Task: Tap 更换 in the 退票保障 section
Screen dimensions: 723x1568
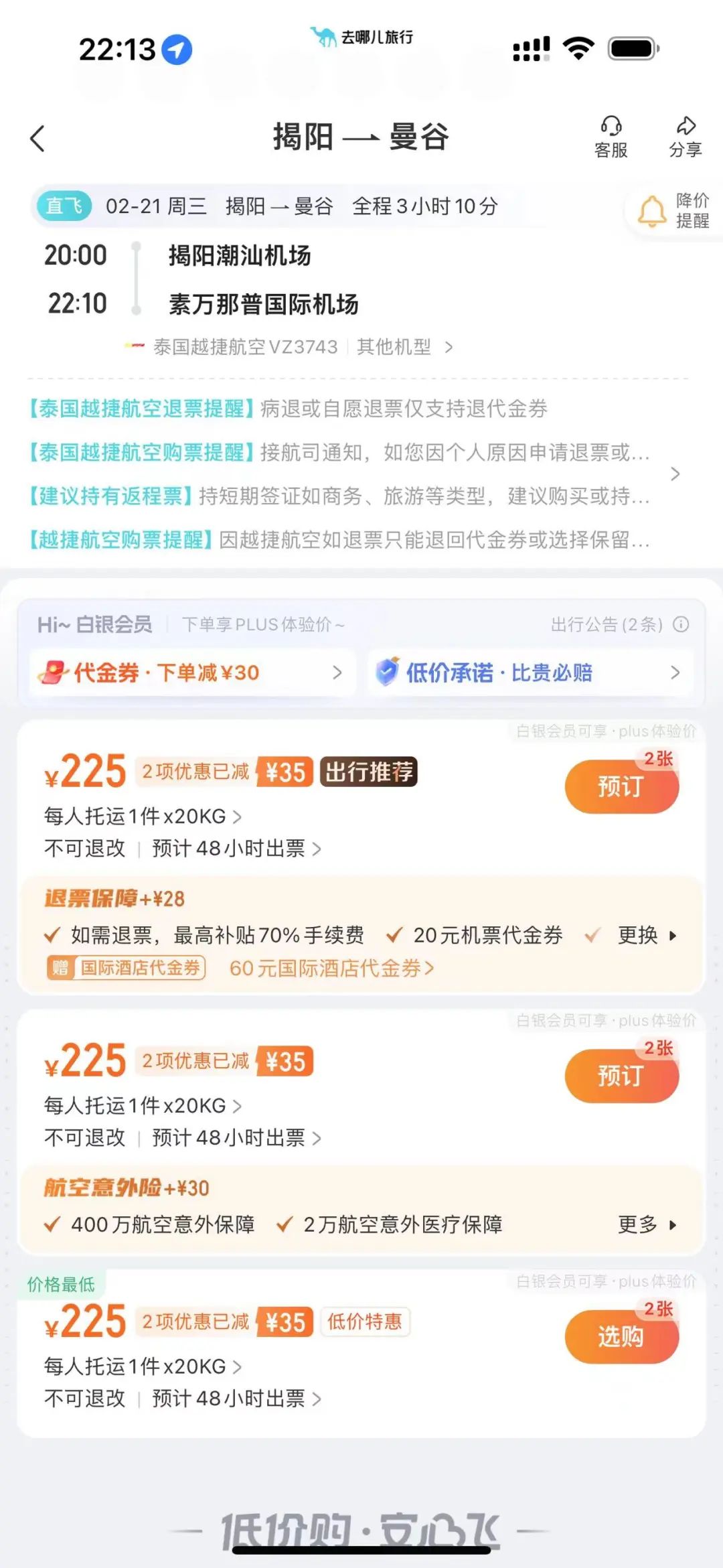Action: 647,935
